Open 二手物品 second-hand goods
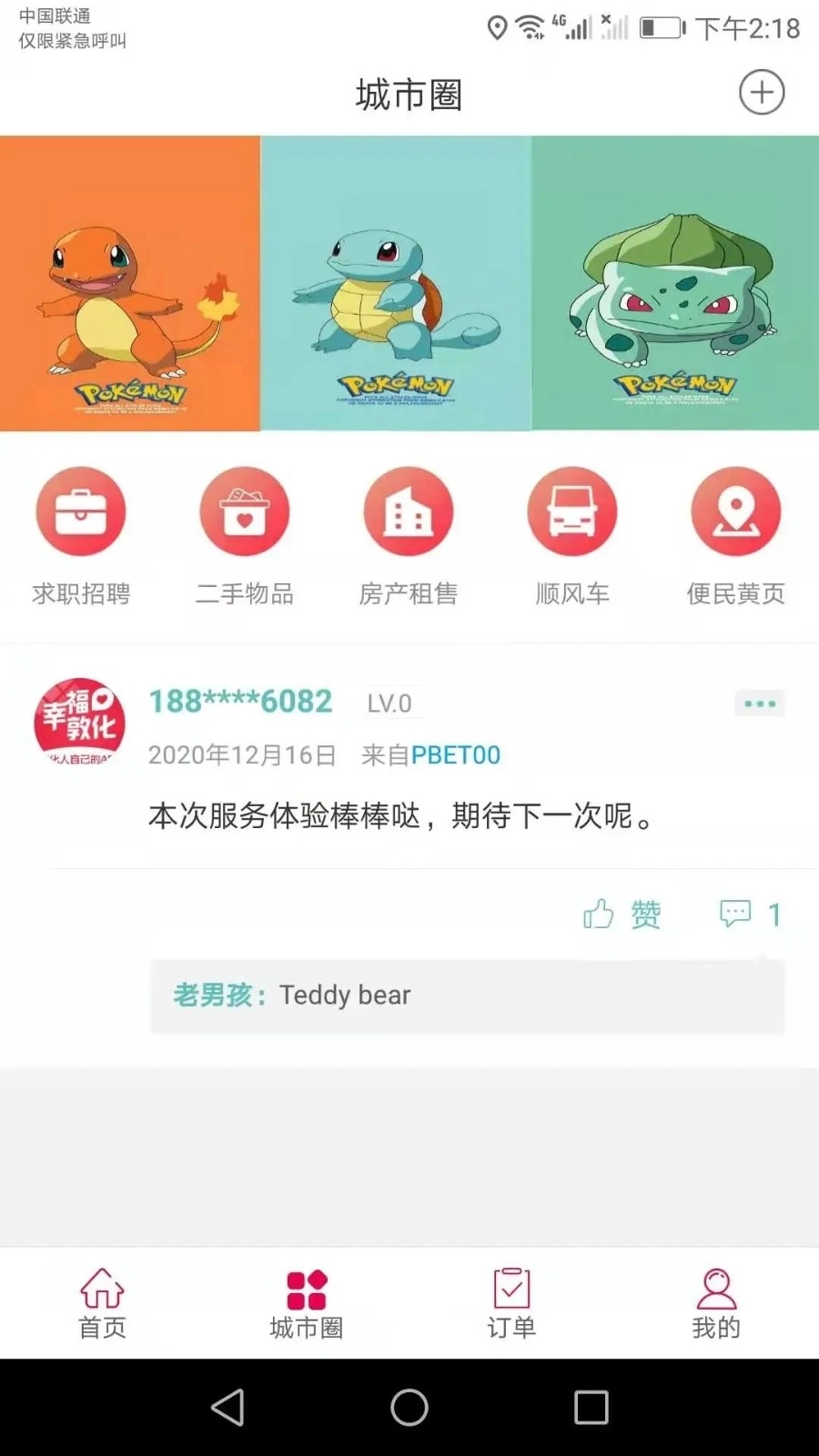The height and width of the screenshot is (1456, 819). tap(245, 535)
